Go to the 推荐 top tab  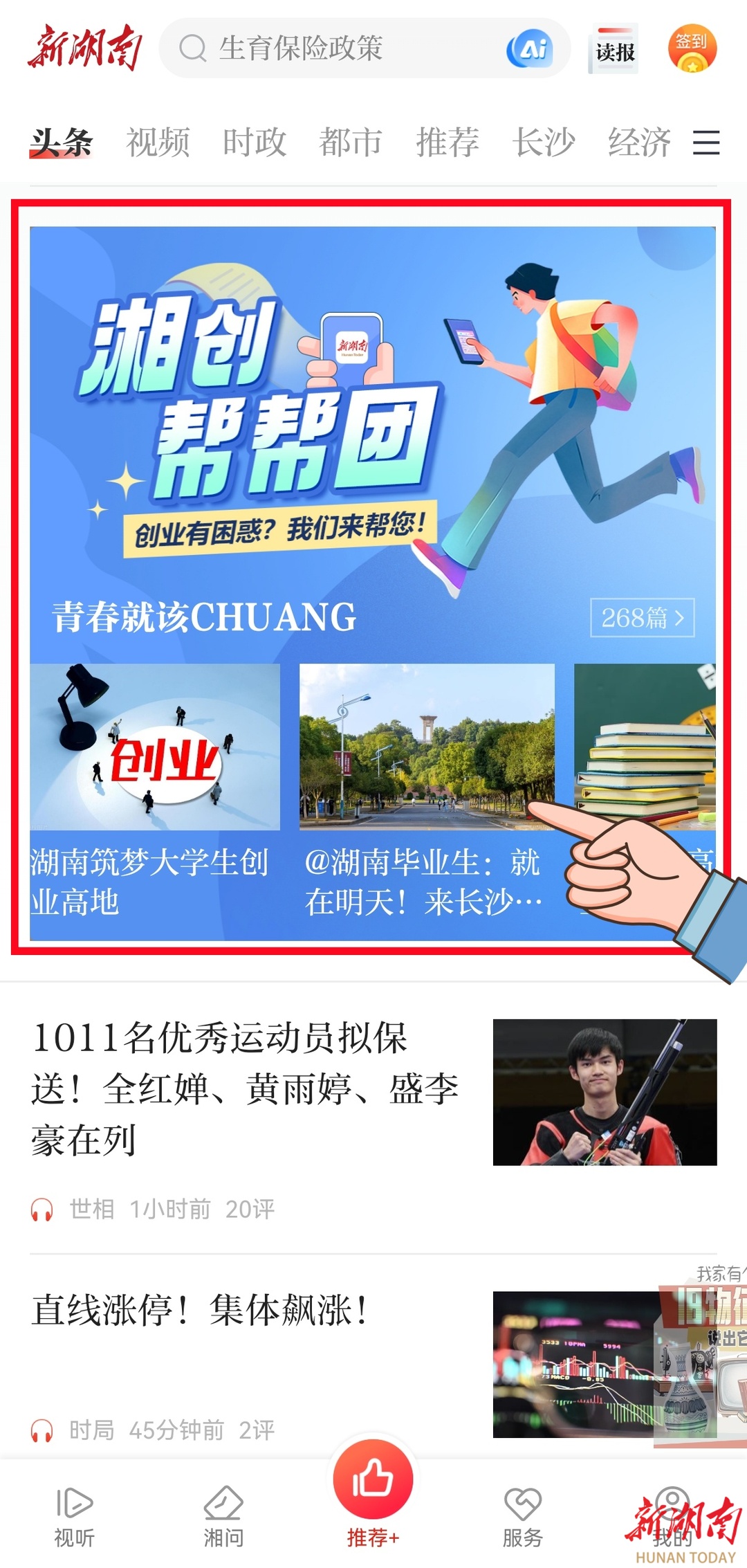point(447,143)
